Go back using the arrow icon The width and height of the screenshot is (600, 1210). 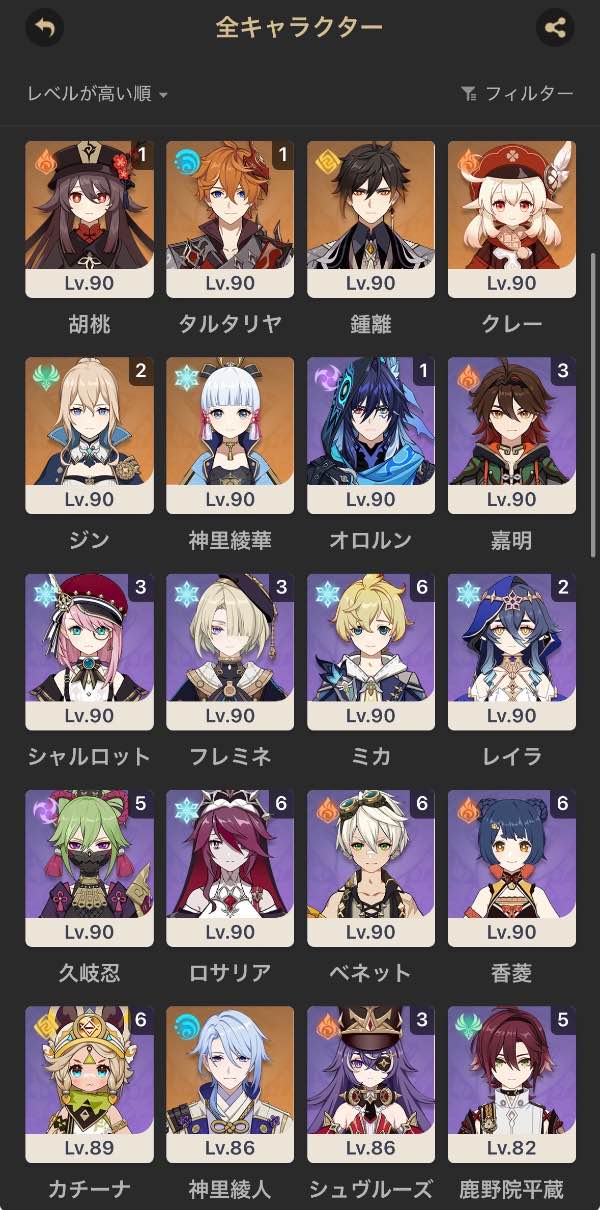[x=44, y=27]
